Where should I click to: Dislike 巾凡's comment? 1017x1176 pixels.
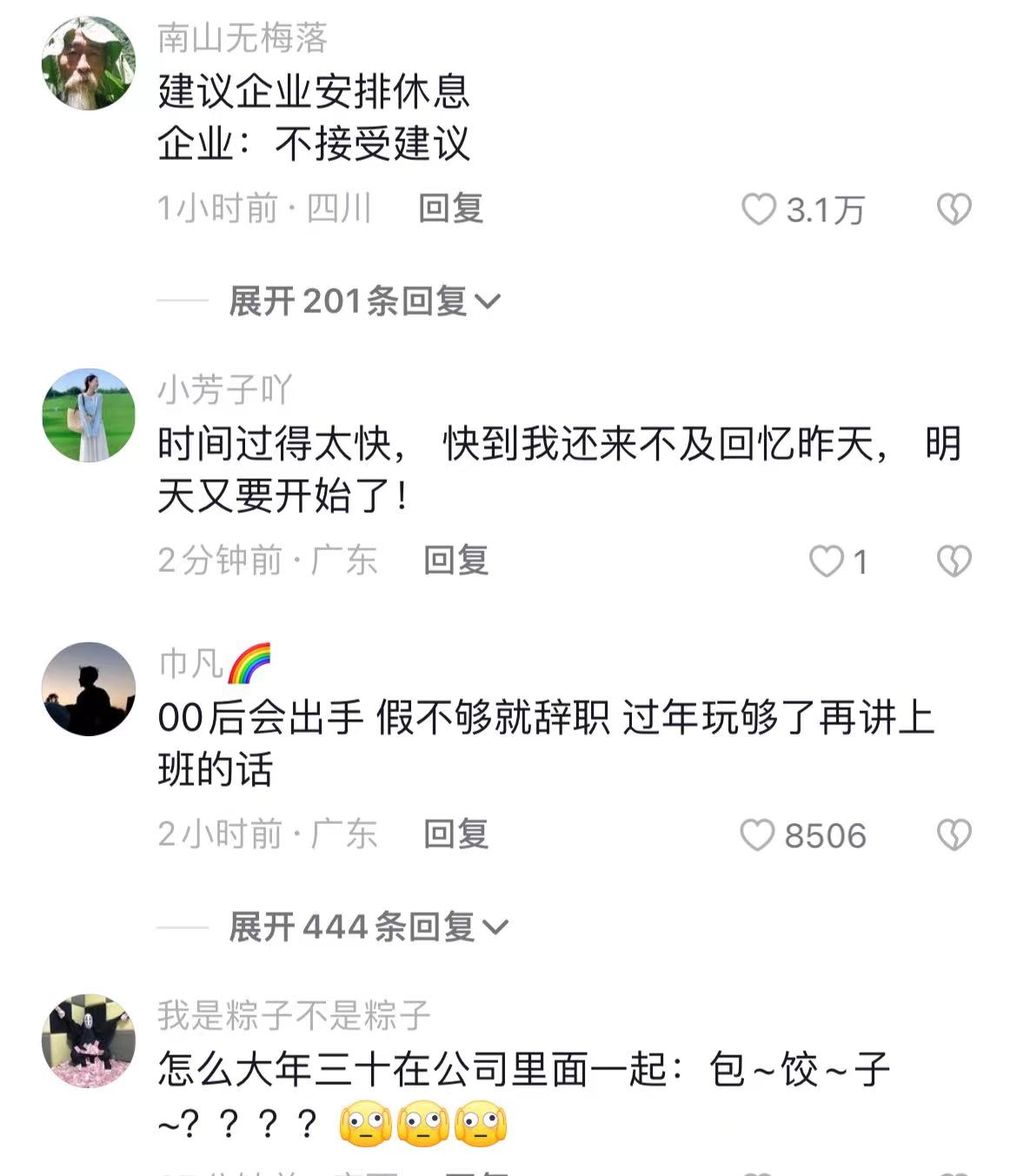(x=954, y=835)
